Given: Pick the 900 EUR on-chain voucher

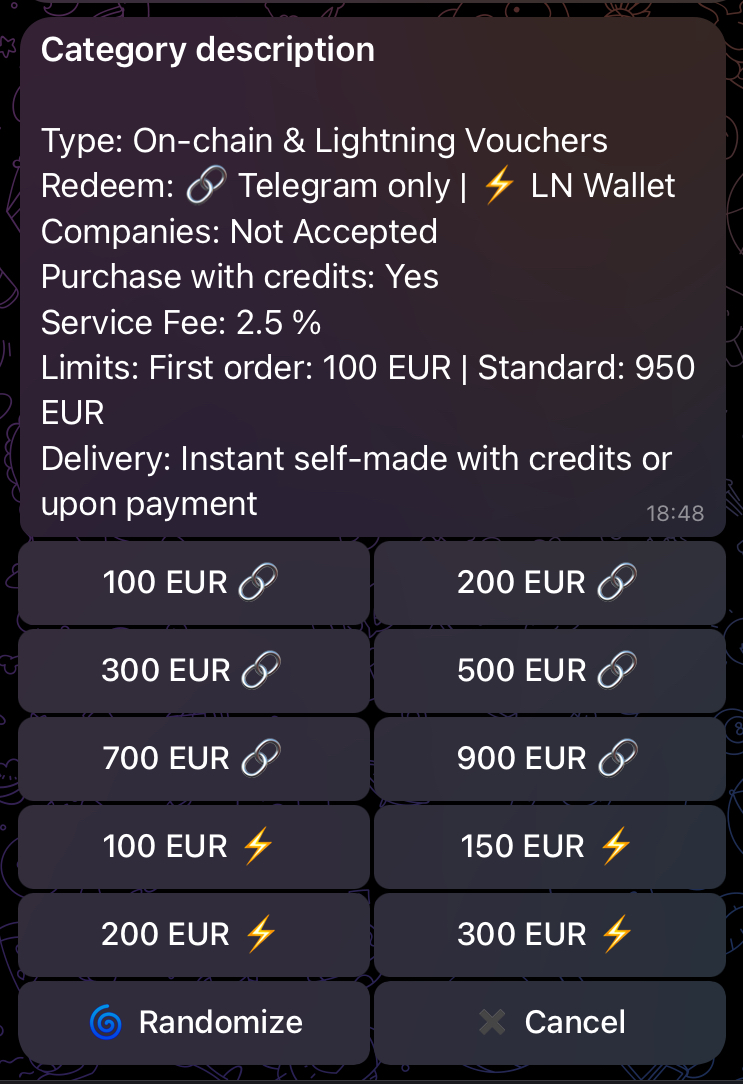Looking at the screenshot, I should click(549, 758).
